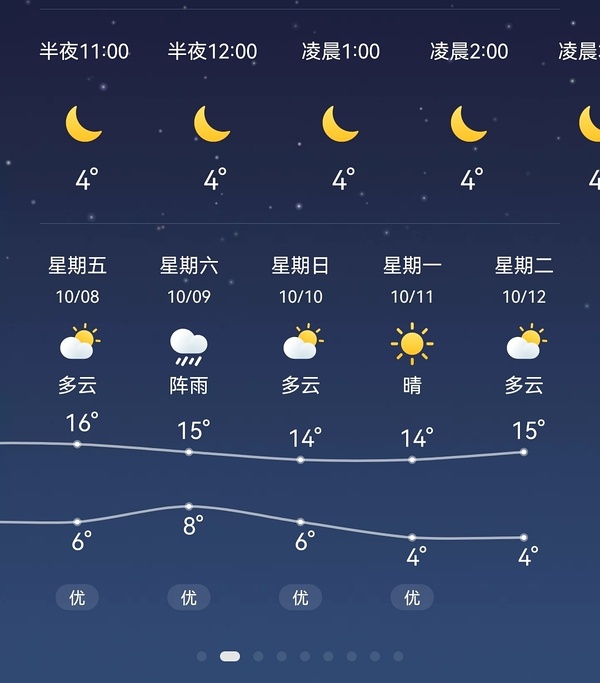This screenshot has width=600, height=683.
Task: Tap the highlighted city page indicator
Action: pyautogui.click(x=230, y=656)
